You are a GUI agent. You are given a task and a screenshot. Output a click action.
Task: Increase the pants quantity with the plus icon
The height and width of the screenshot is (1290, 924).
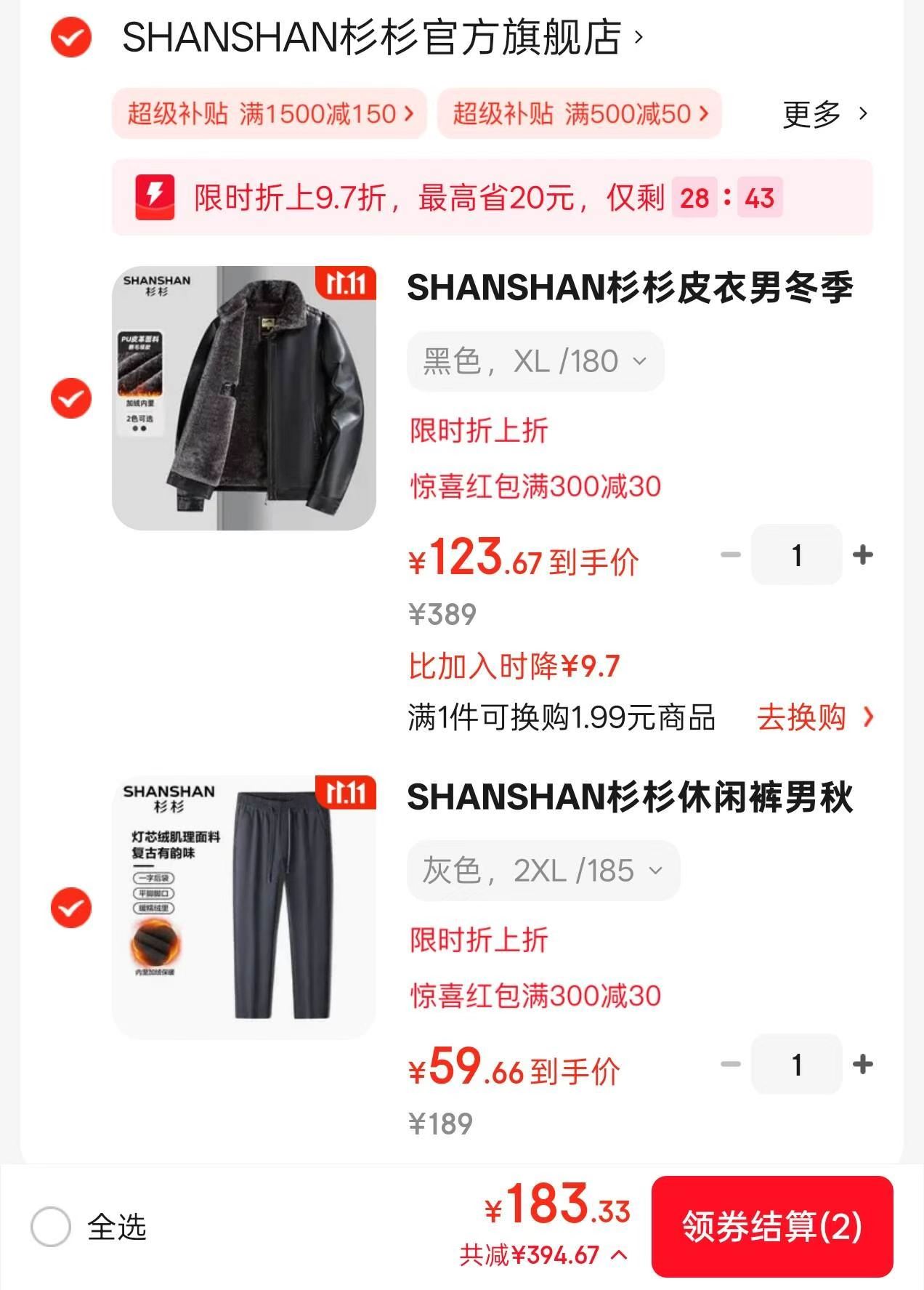click(863, 1063)
